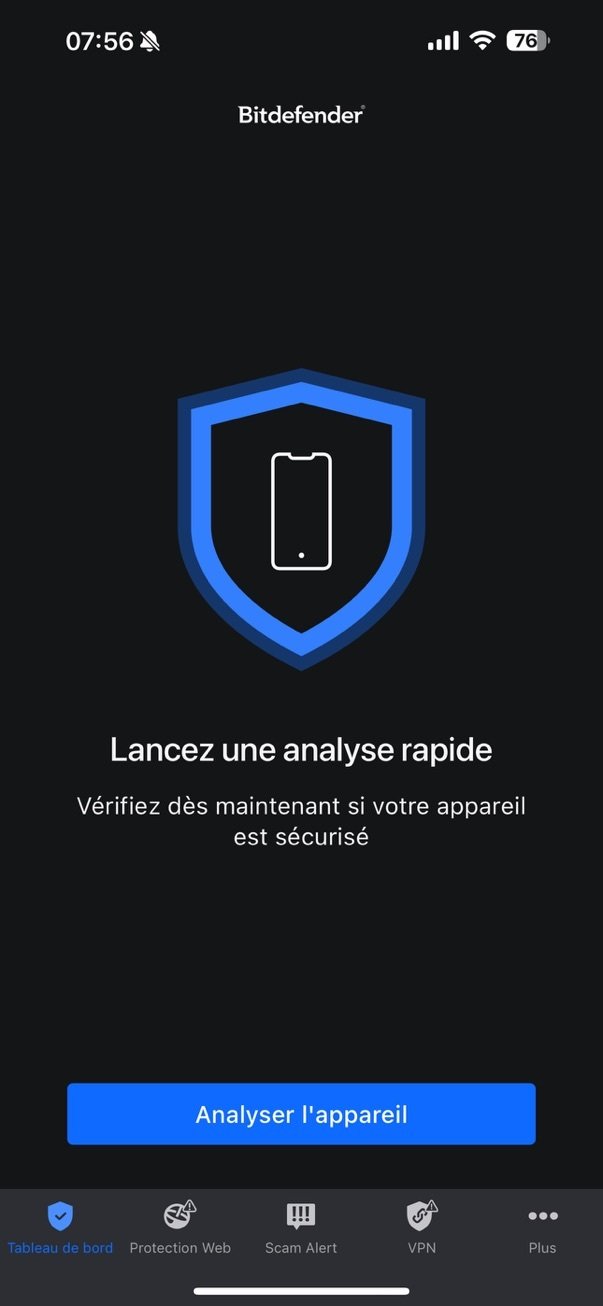This screenshot has height=1306, width=603.
Task: Go to the VPN tab
Action: 421,1228
